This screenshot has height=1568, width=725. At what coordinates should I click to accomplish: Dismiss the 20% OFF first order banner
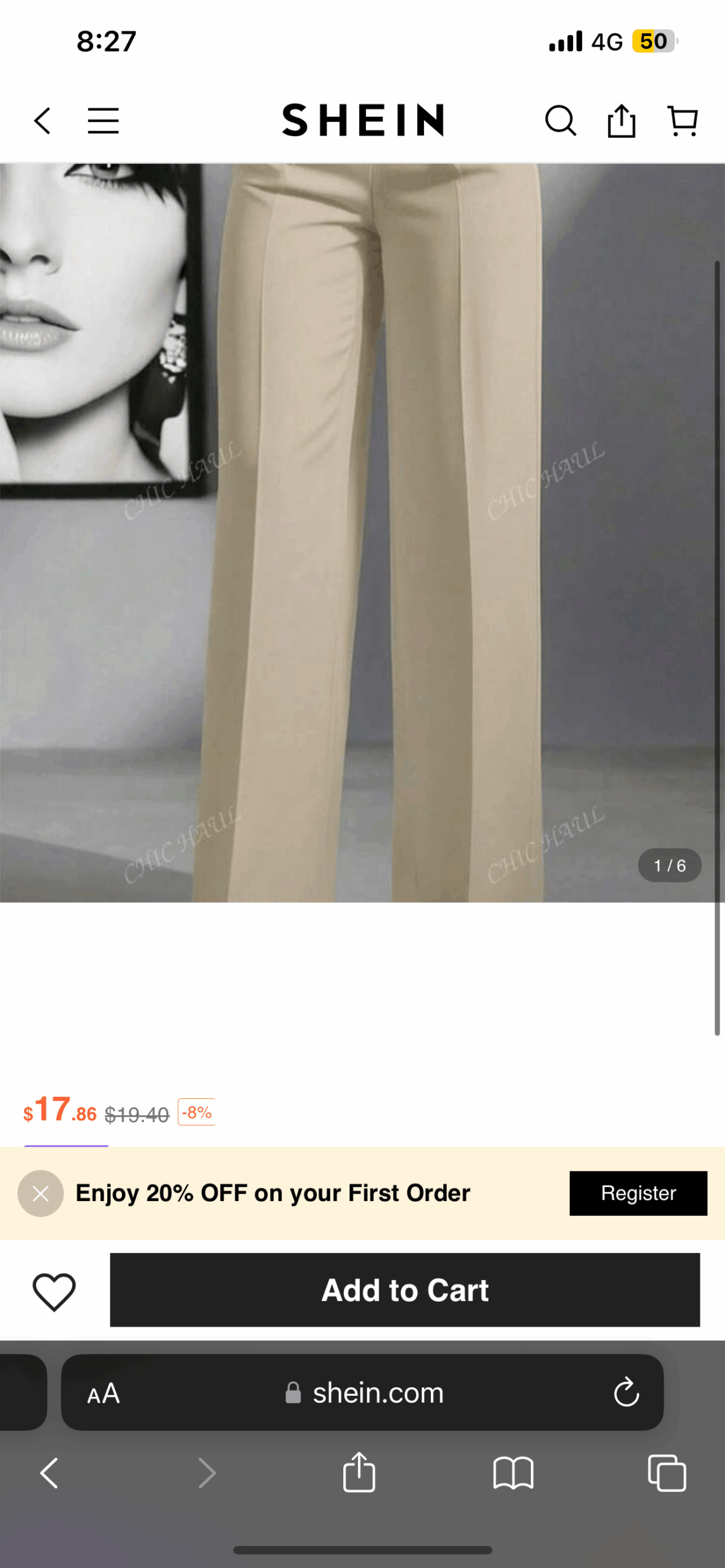(40, 1193)
